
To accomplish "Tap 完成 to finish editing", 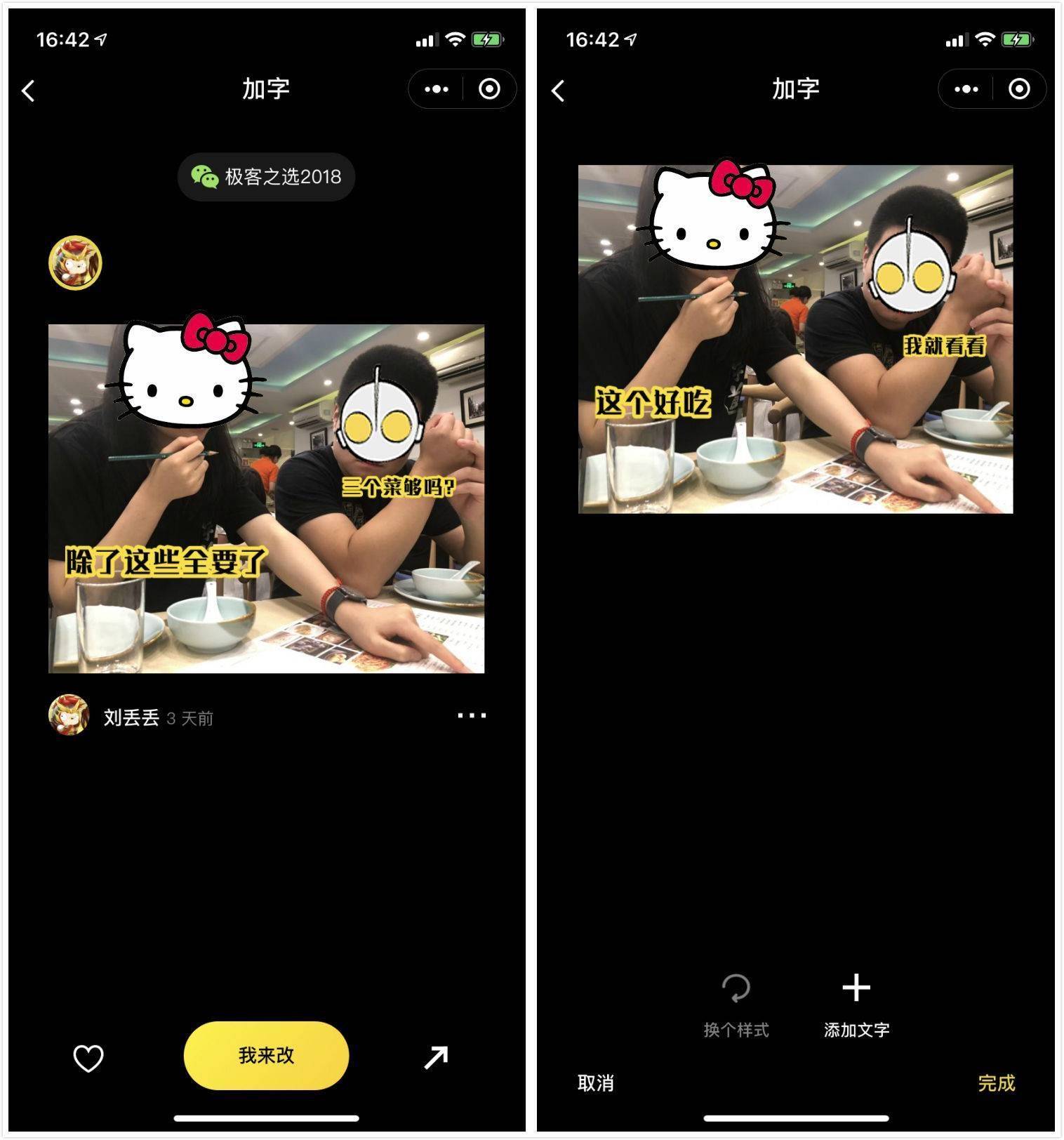I will click(x=997, y=1084).
